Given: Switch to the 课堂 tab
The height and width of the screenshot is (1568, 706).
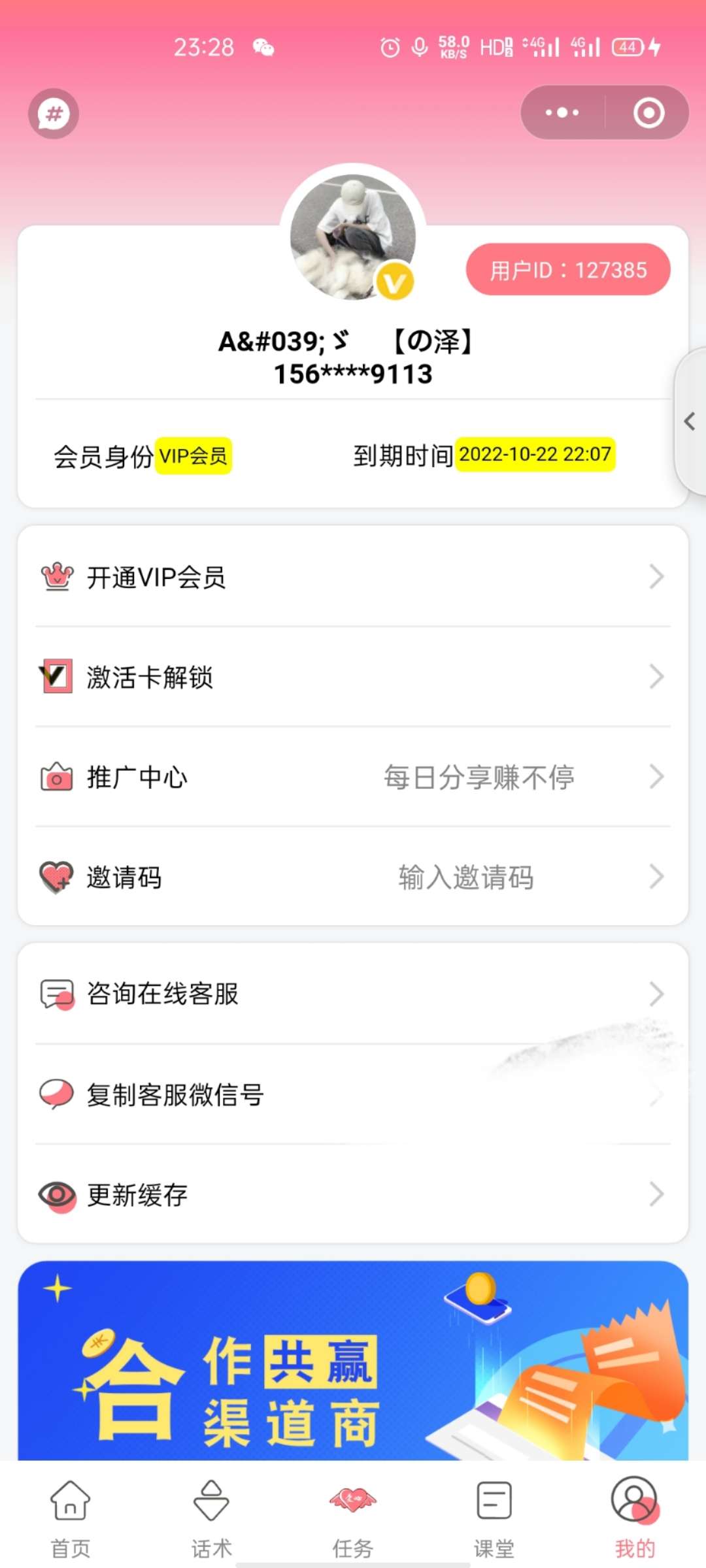Looking at the screenshot, I should [x=494, y=1517].
